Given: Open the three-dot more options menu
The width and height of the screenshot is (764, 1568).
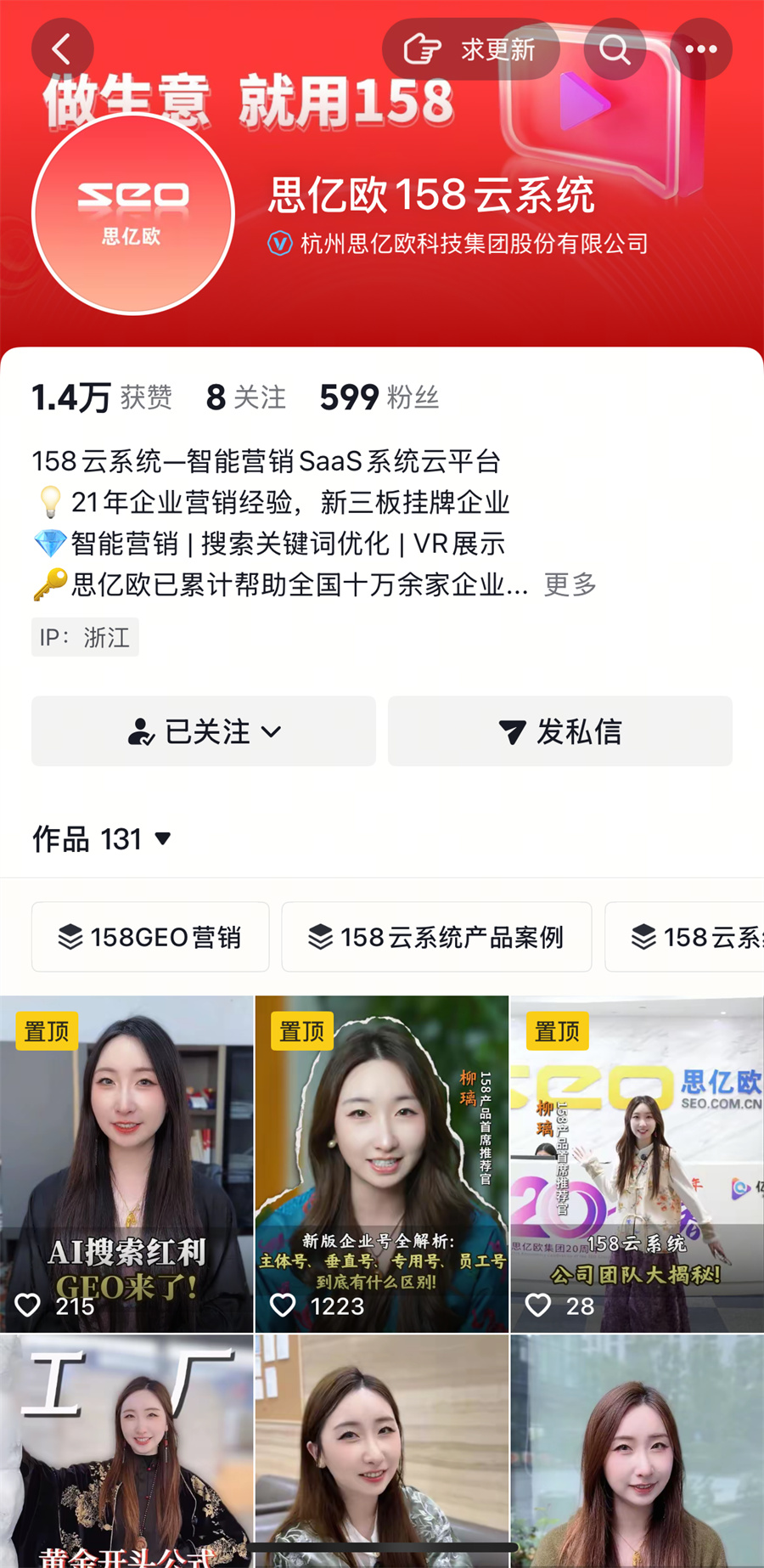Looking at the screenshot, I should pos(700,49).
